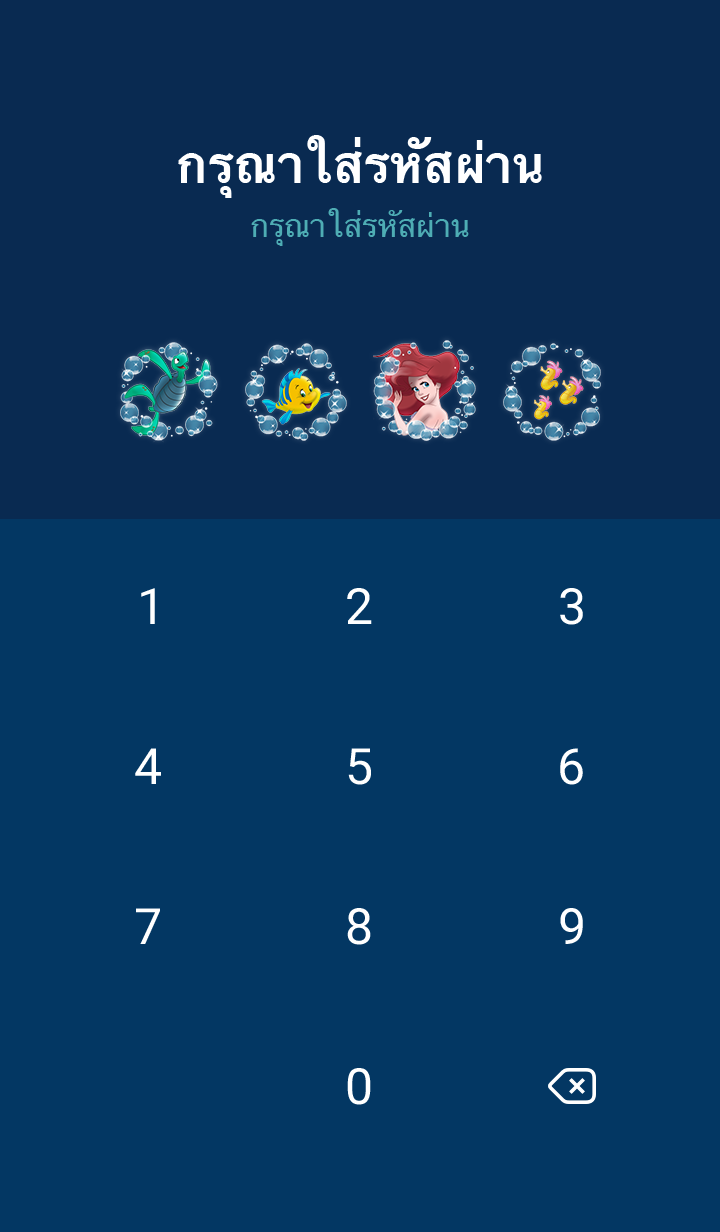Enter digit 0 on the keypad

point(359,1087)
